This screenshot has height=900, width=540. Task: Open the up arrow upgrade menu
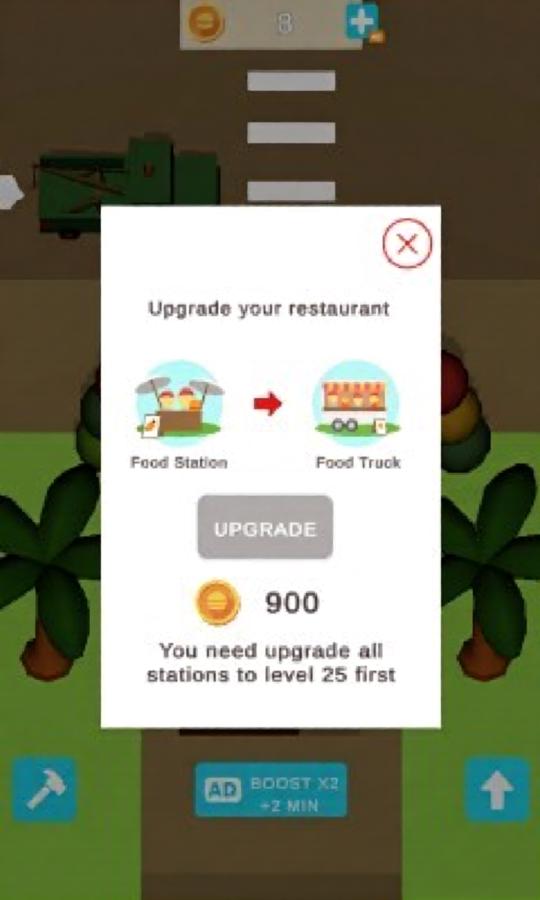click(497, 789)
